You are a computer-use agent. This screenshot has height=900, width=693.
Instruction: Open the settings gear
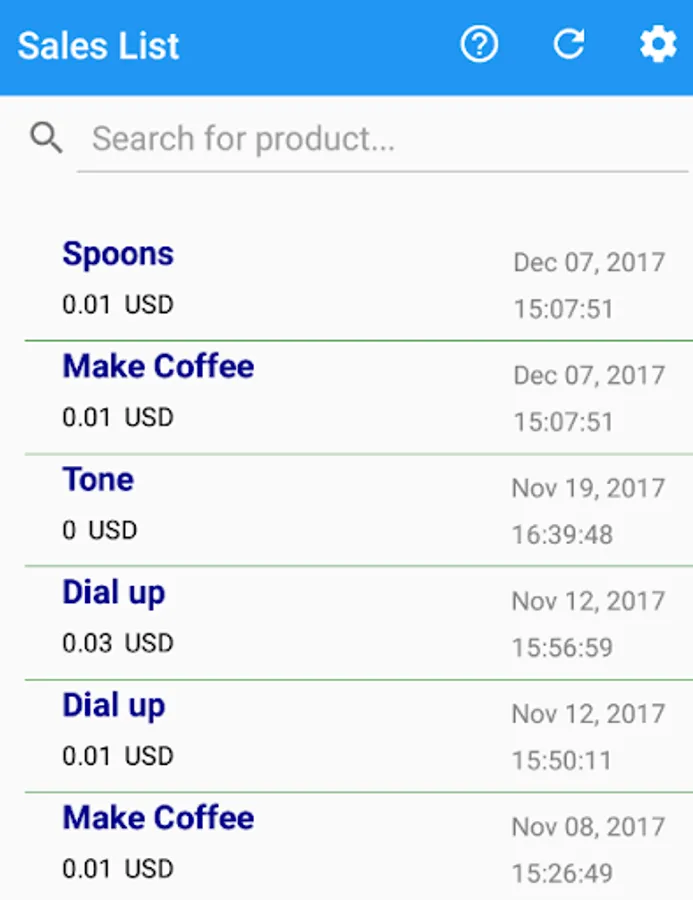(x=657, y=45)
